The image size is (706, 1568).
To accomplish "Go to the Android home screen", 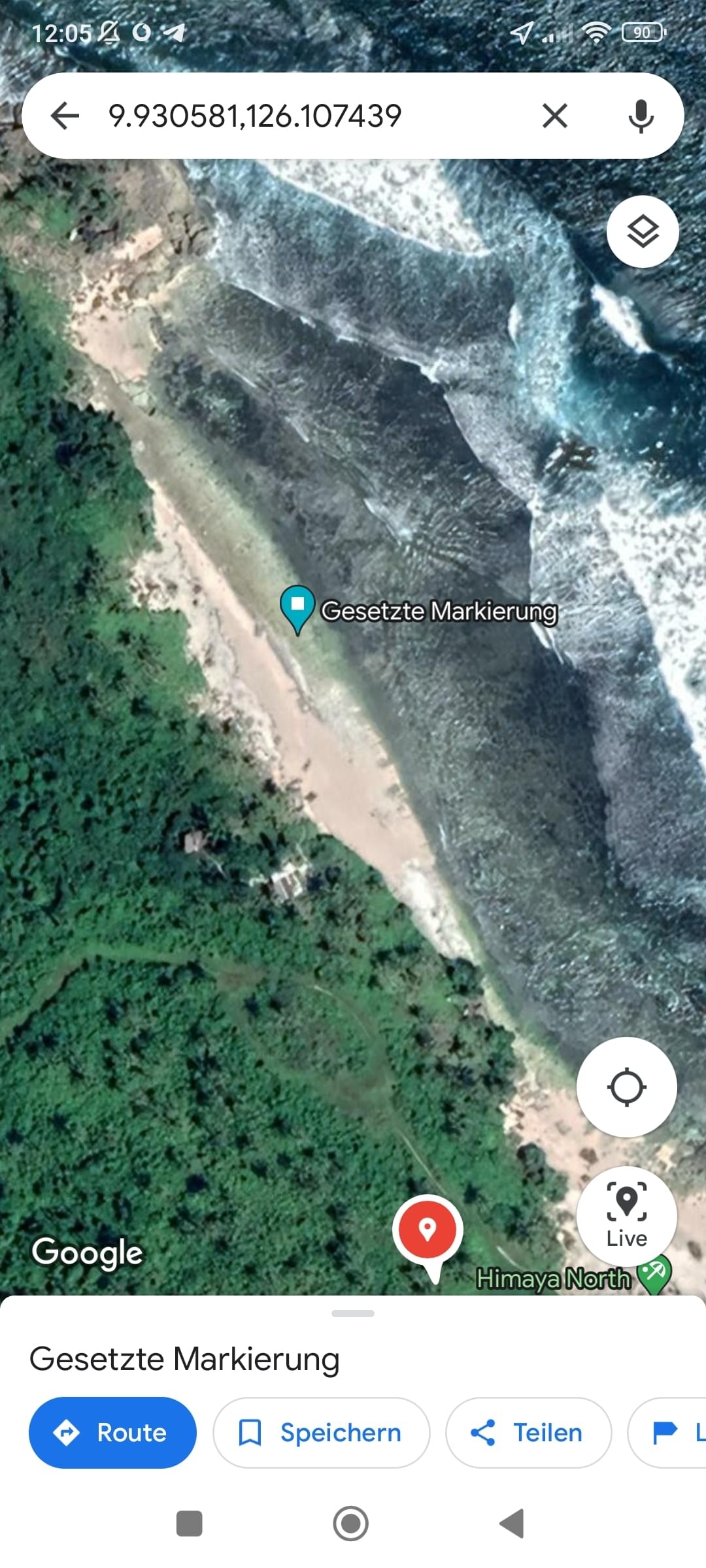I will coord(351,1524).
